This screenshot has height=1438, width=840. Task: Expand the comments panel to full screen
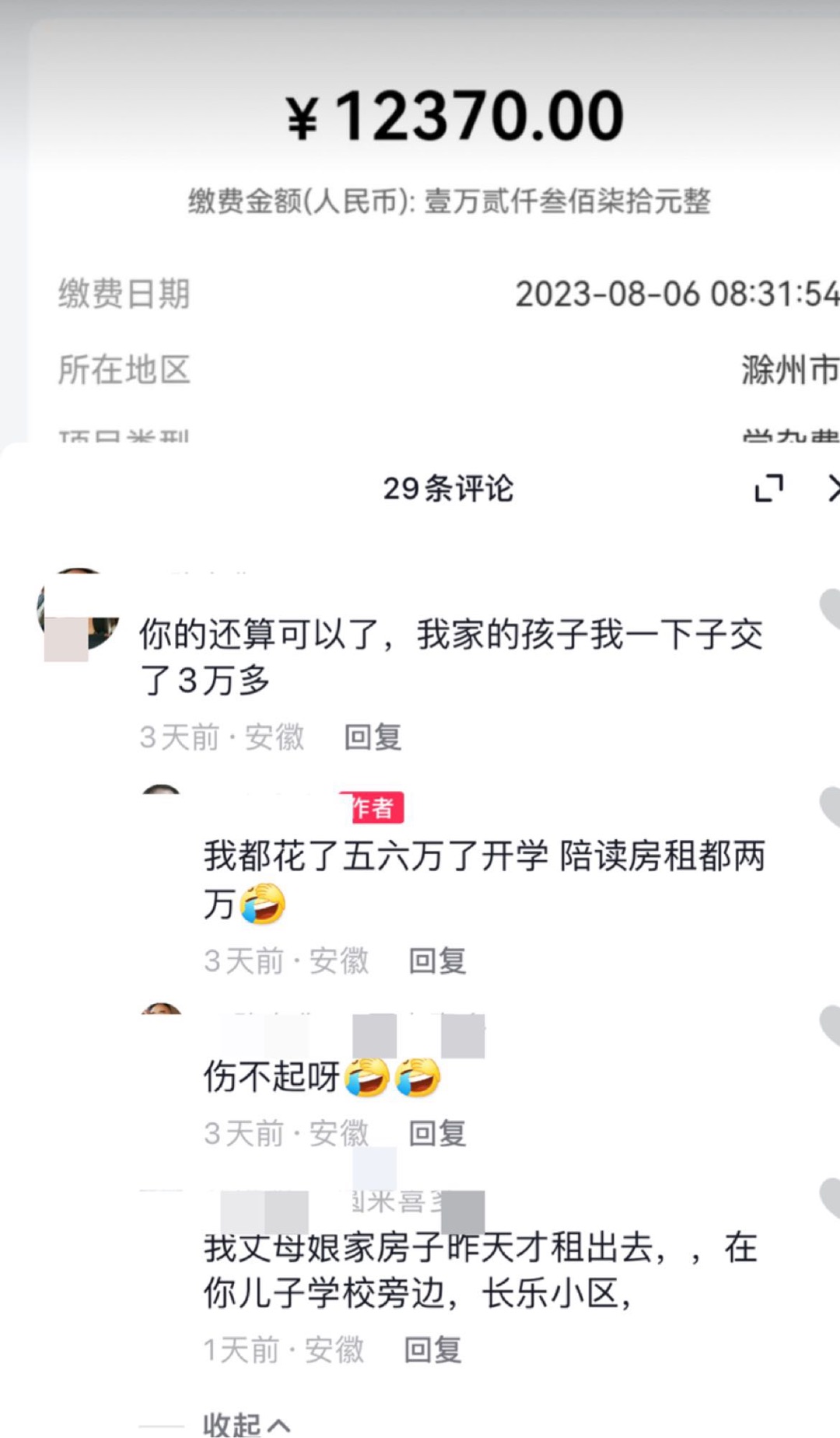768,488
